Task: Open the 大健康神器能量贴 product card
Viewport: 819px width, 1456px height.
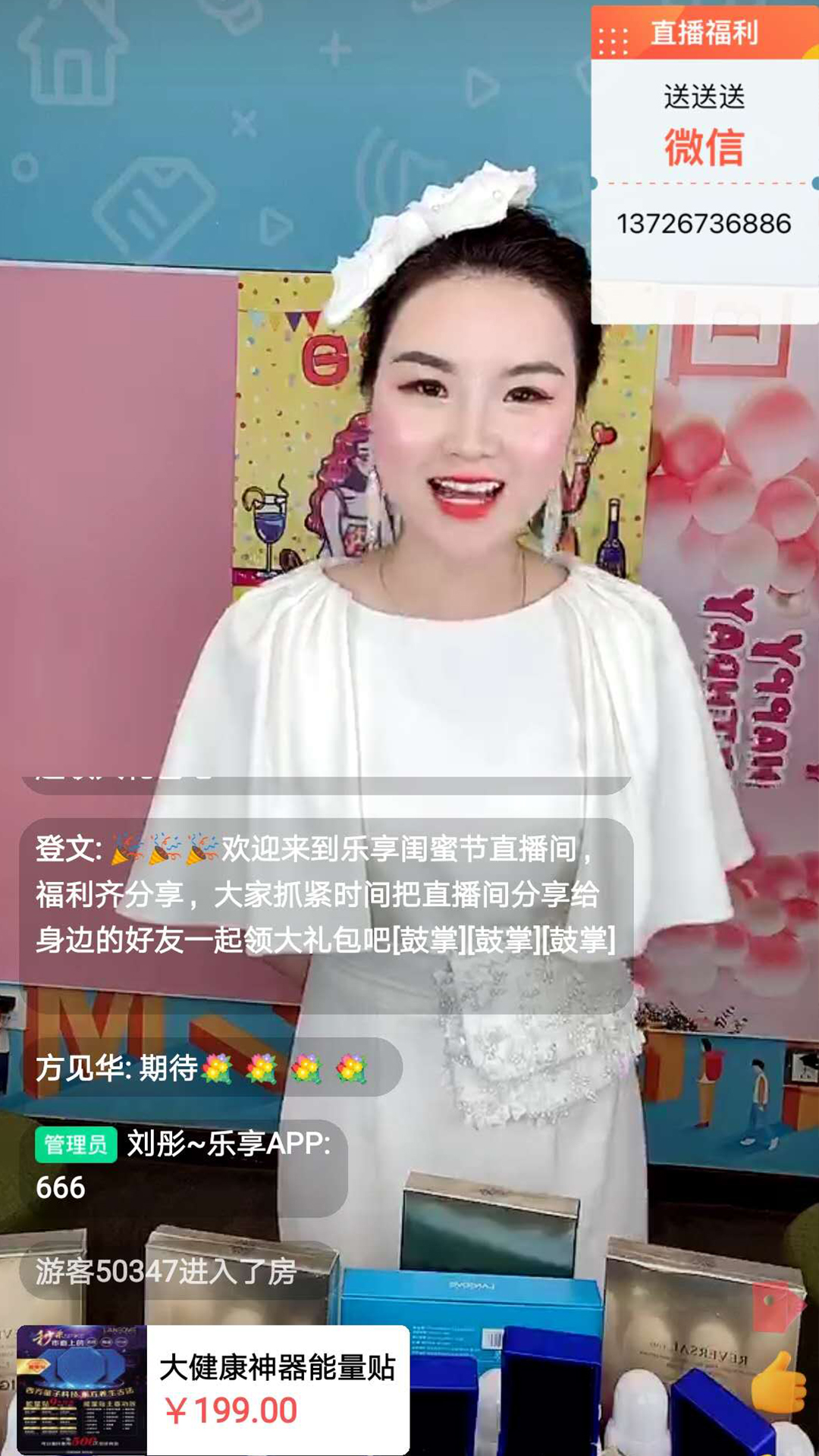Action: point(213,1389)
